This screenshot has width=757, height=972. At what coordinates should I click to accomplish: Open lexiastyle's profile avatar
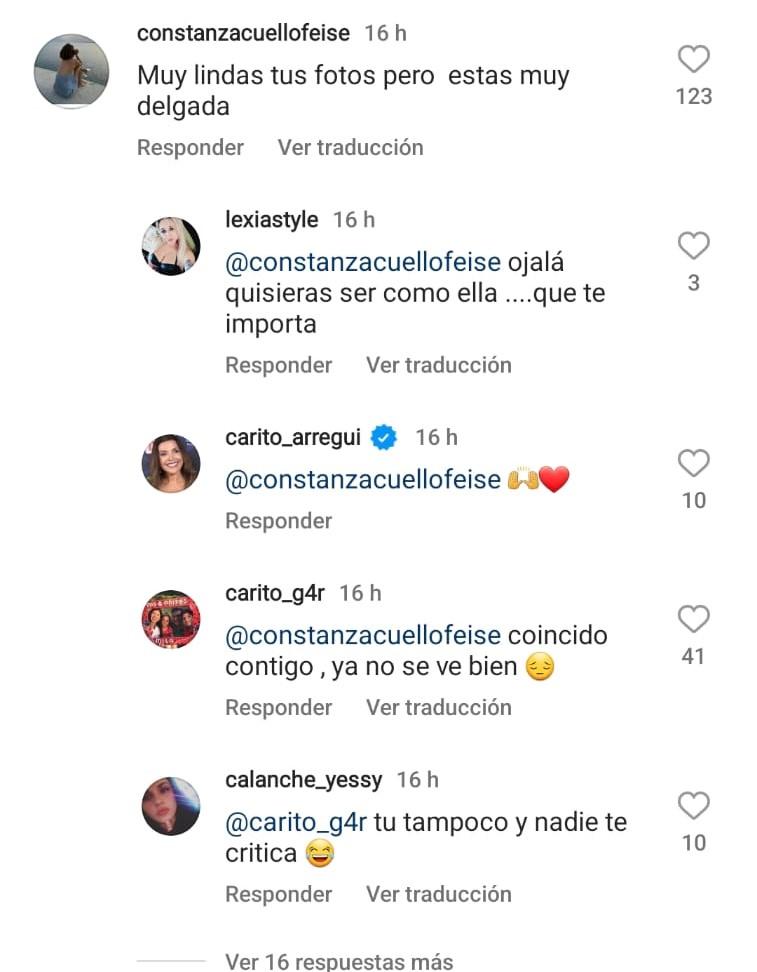[171, 246]
